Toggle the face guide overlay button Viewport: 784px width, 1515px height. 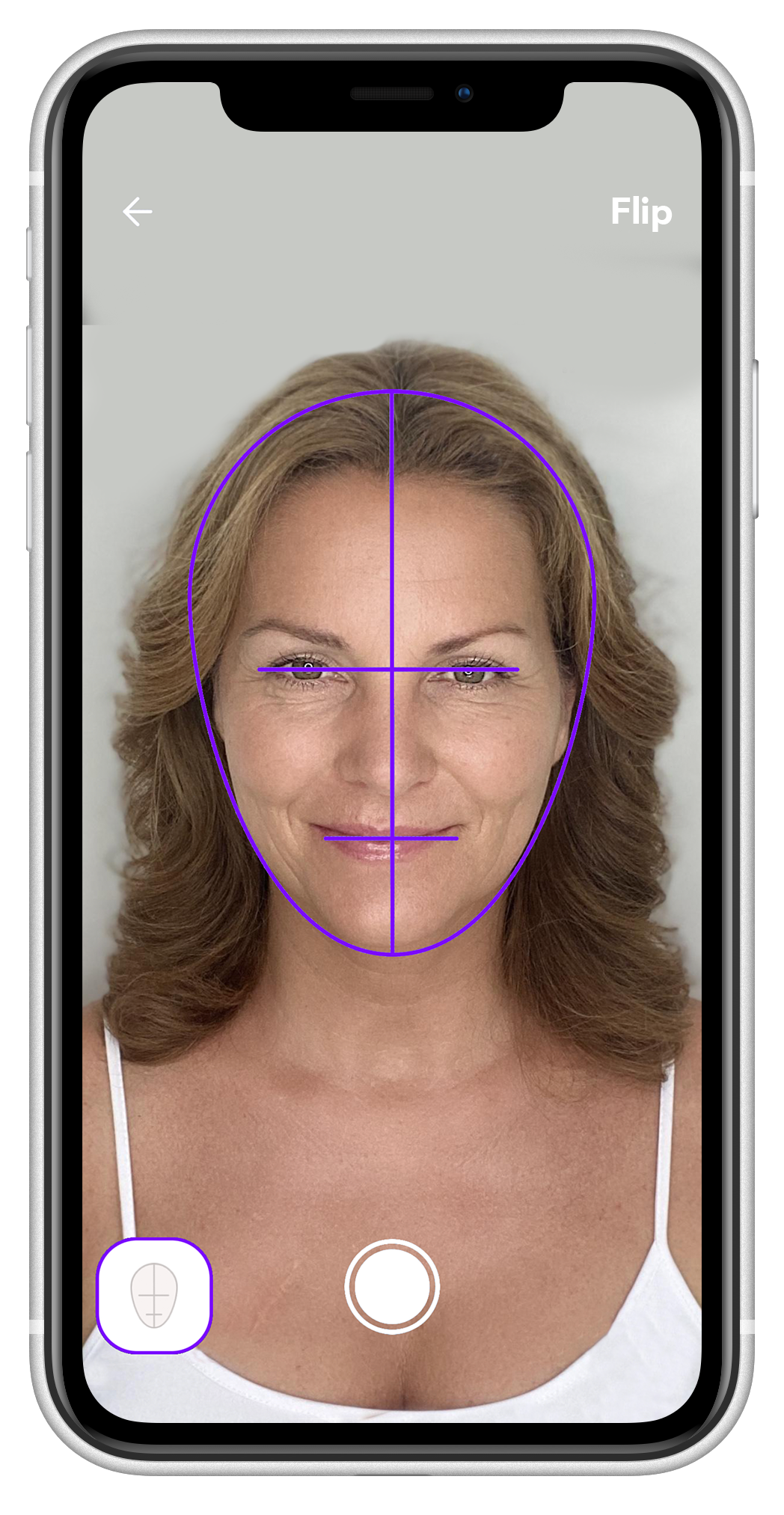(x=155, y=1295)
